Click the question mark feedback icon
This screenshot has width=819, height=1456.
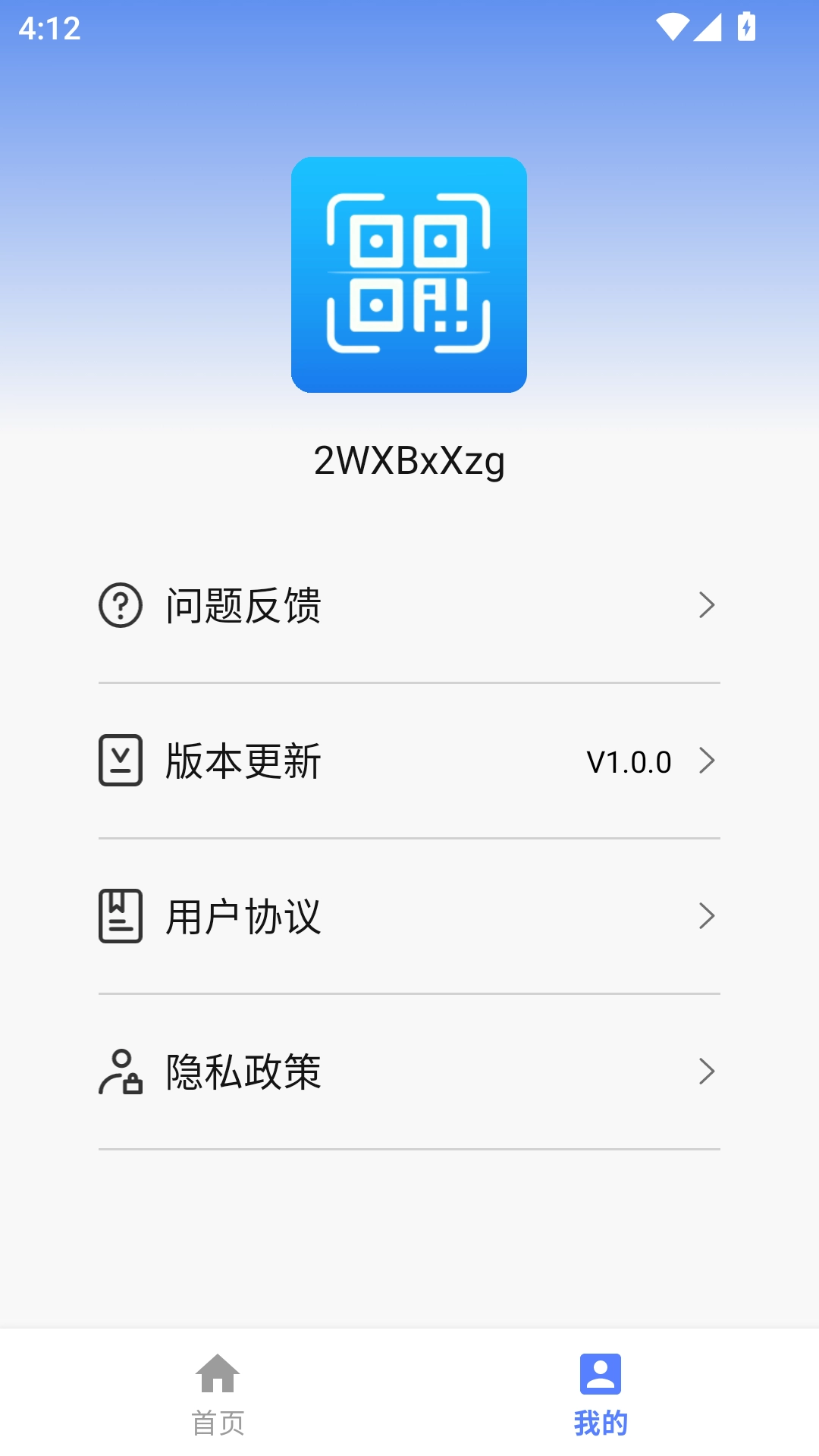[121, 604]
